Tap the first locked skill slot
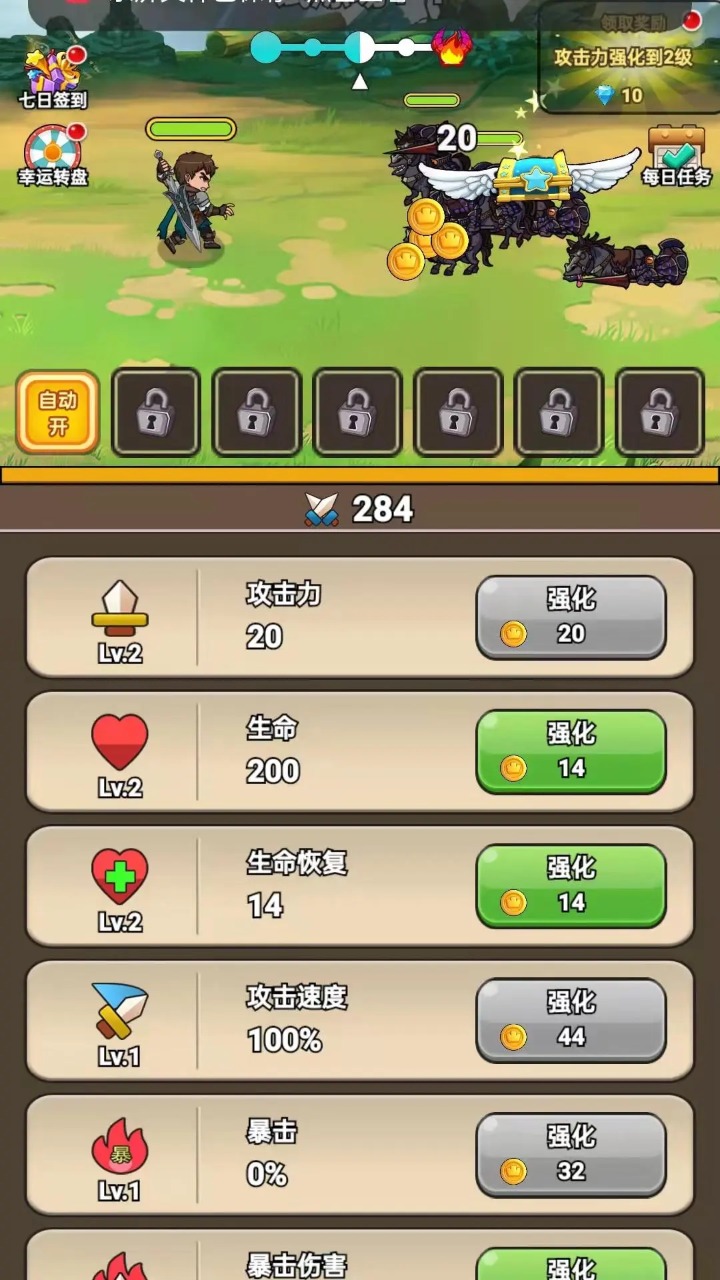The height and width of the screenshot is (1280, 720). (x=156, y=412)
